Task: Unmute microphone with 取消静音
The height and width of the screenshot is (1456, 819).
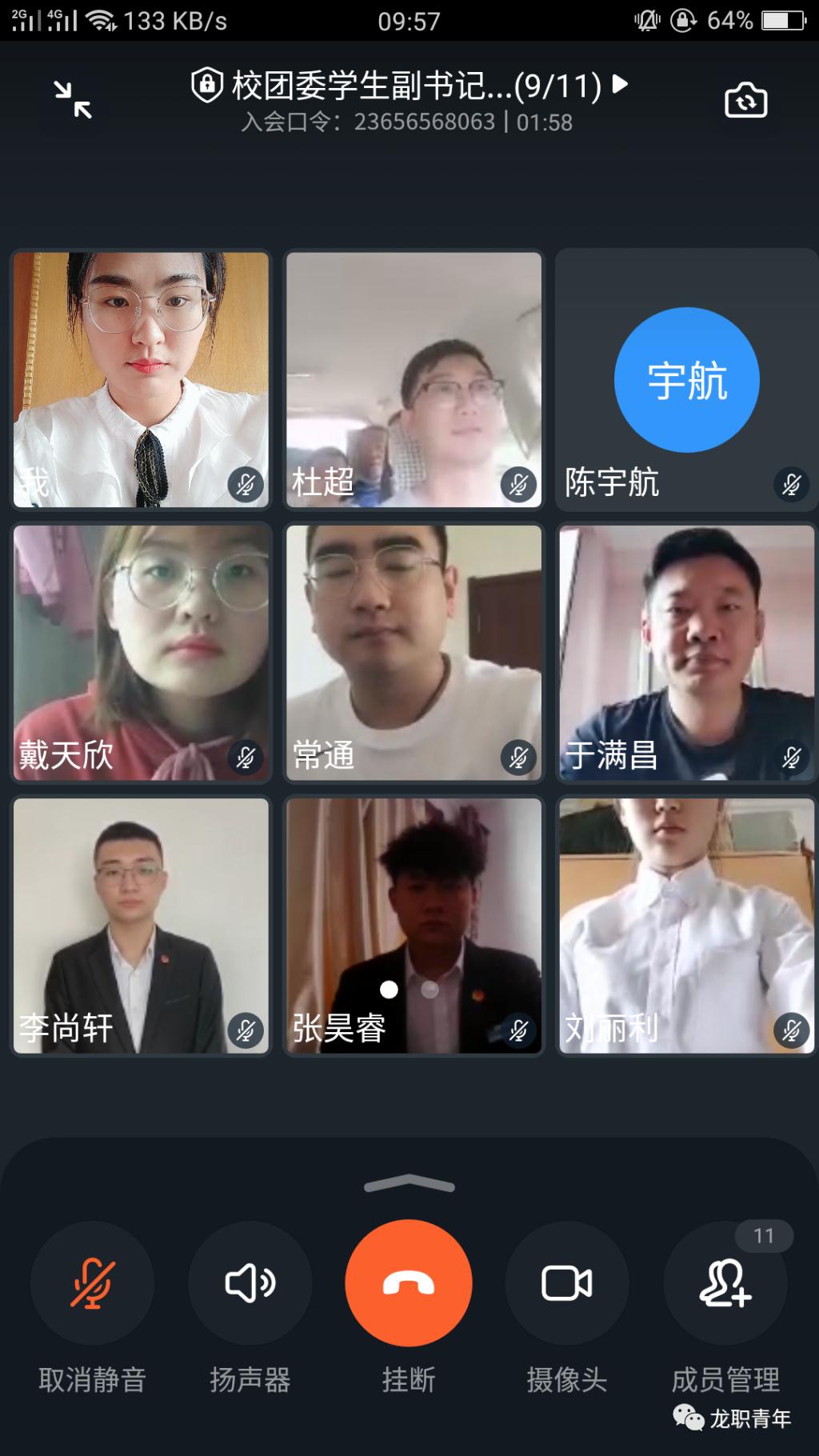Action: [x=93, y=1284]
